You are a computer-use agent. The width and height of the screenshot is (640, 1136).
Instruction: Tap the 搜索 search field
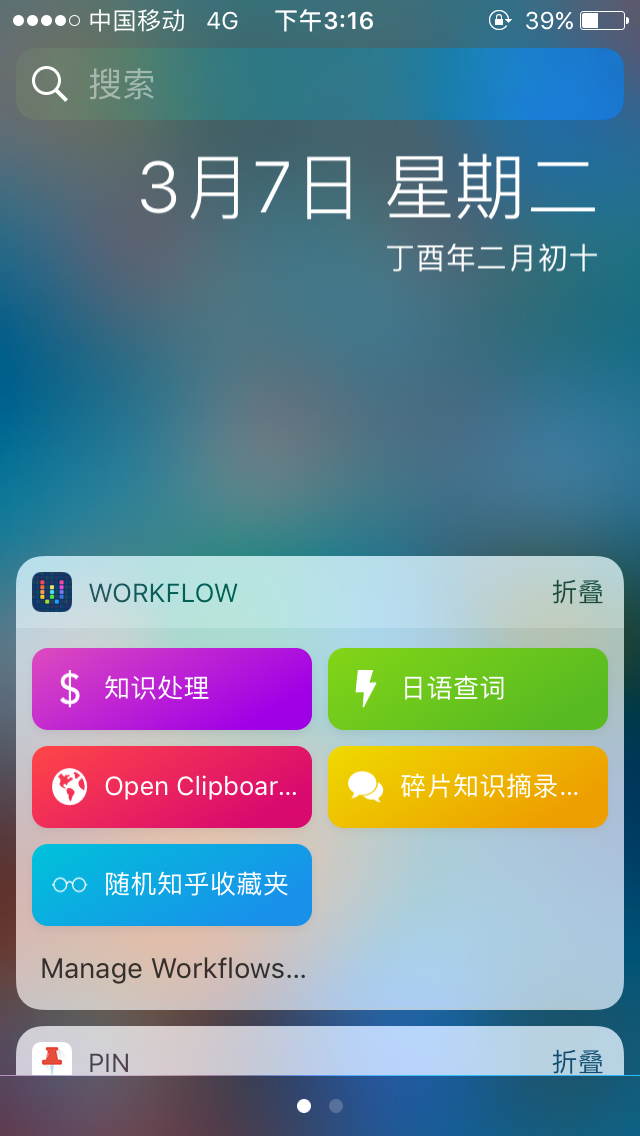(x=320, y=84)
